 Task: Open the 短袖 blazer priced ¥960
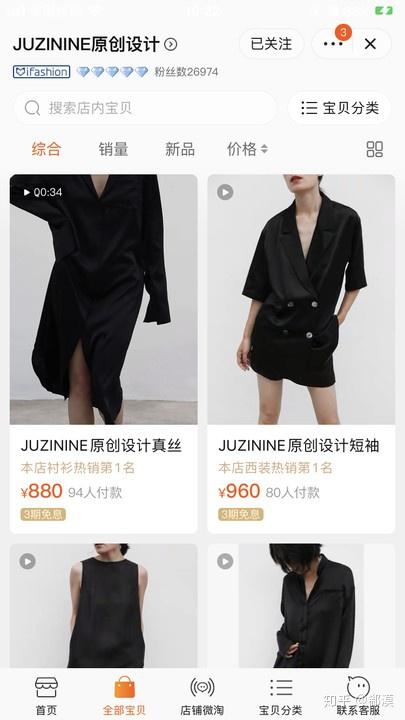tap(301, 354)
